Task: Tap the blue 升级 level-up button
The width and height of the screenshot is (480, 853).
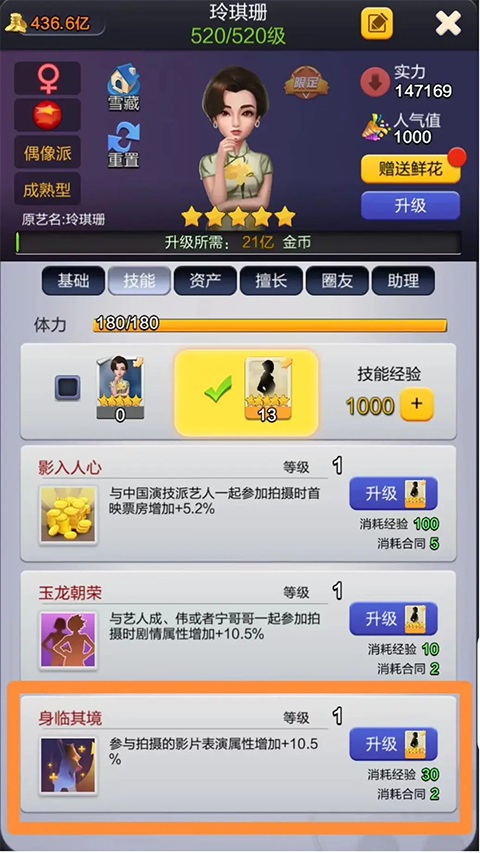Action: 410,206
